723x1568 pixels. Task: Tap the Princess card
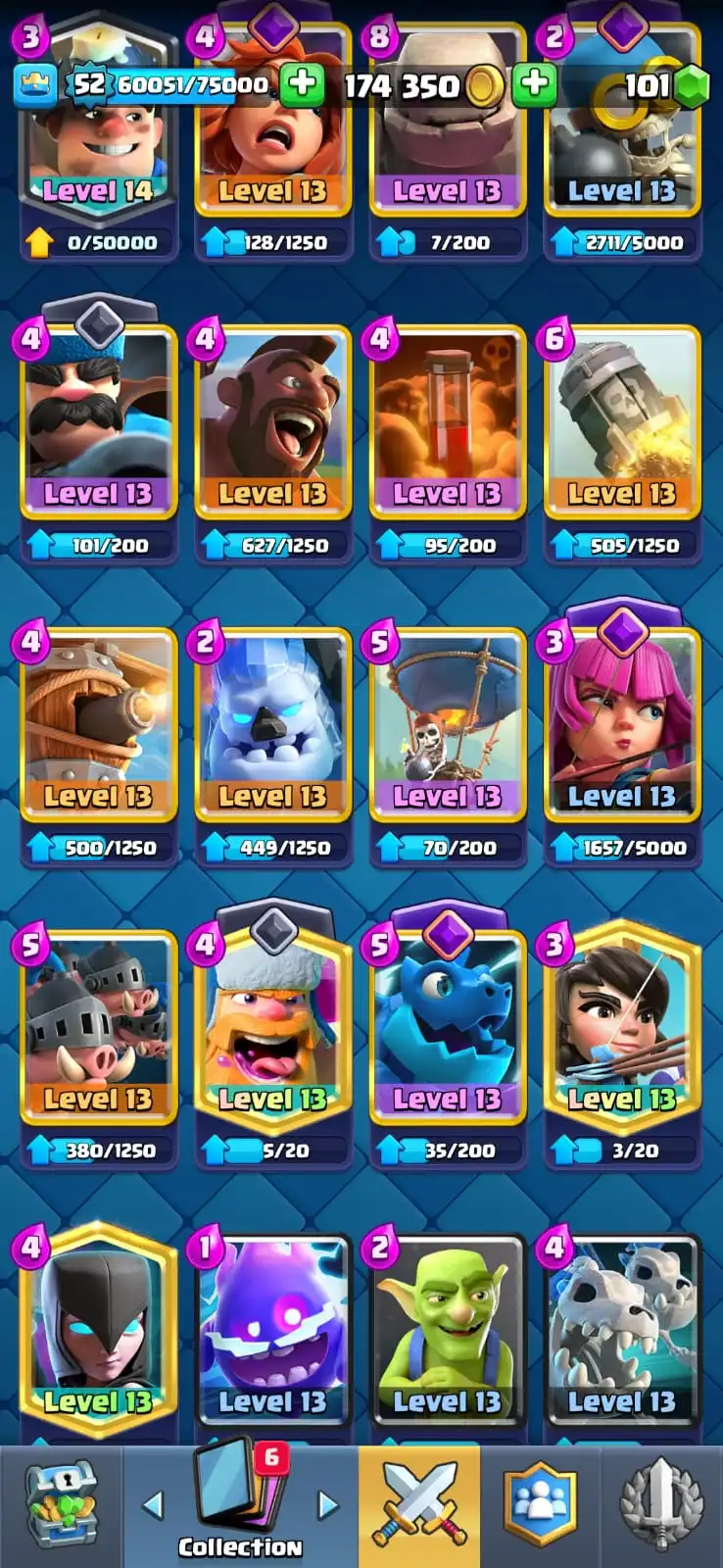pyautogui.click(x=621, y=1025)
